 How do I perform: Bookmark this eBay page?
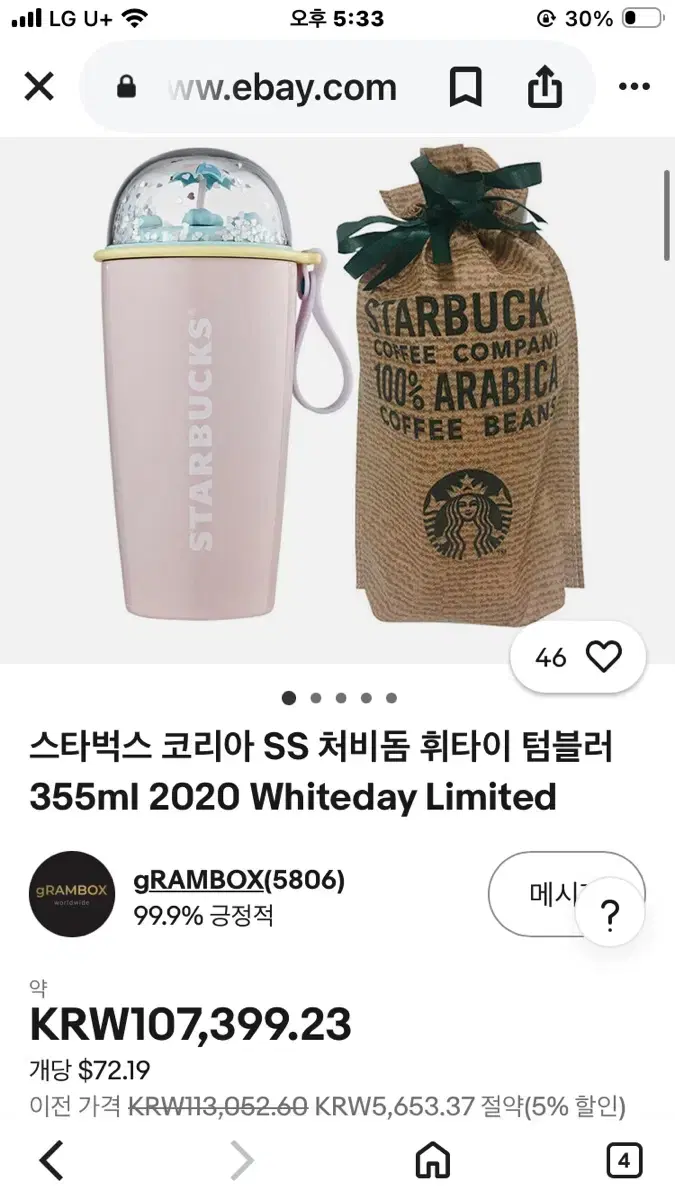[464, 88]
